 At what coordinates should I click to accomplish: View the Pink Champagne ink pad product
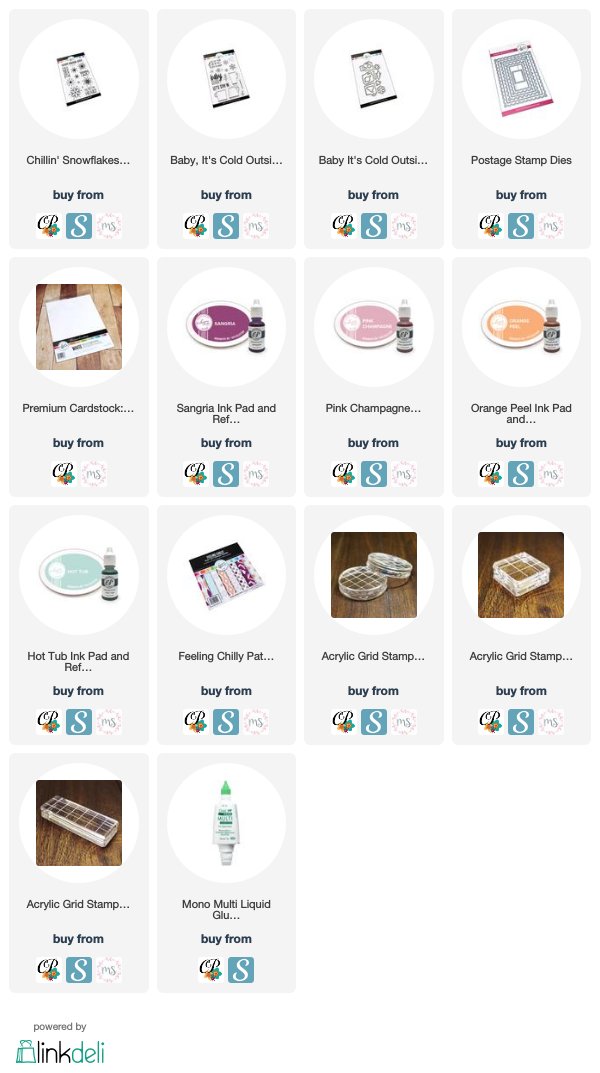coord(374,327)
